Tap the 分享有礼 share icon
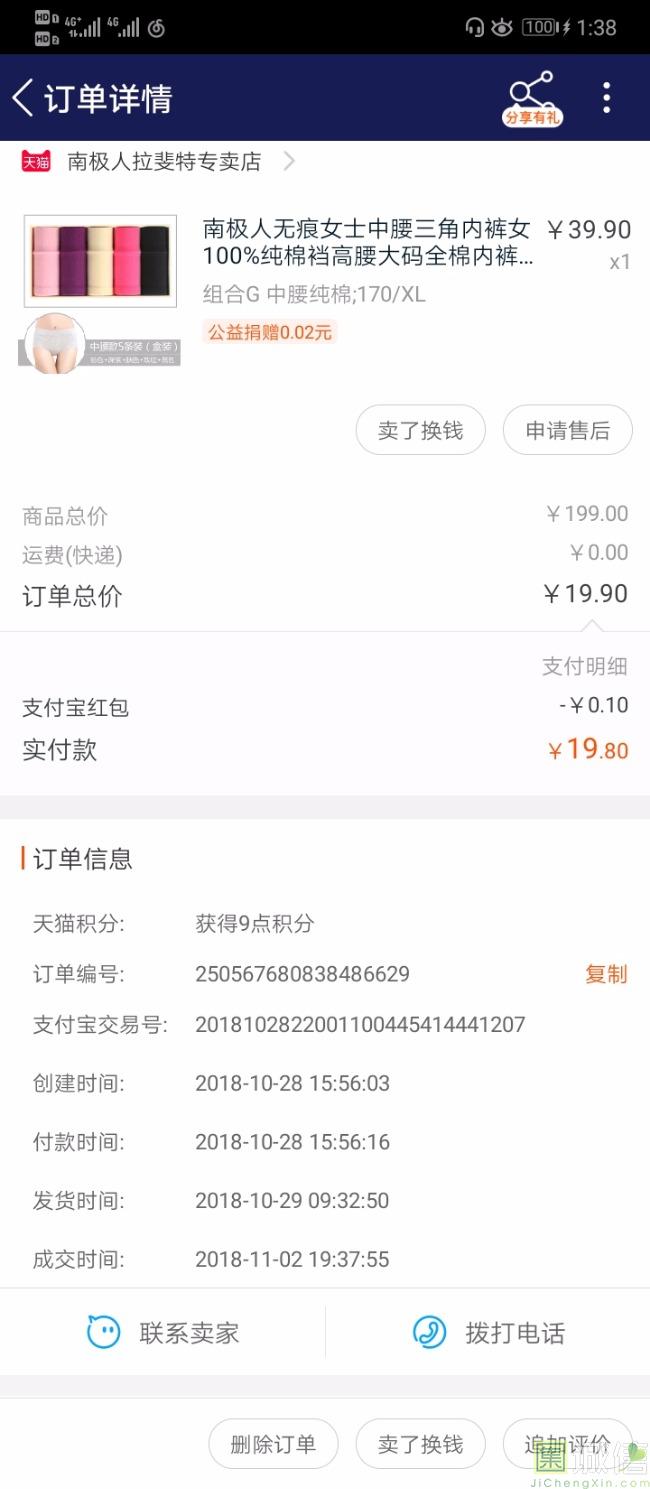The image size is (650, 1489). point(531,98)
